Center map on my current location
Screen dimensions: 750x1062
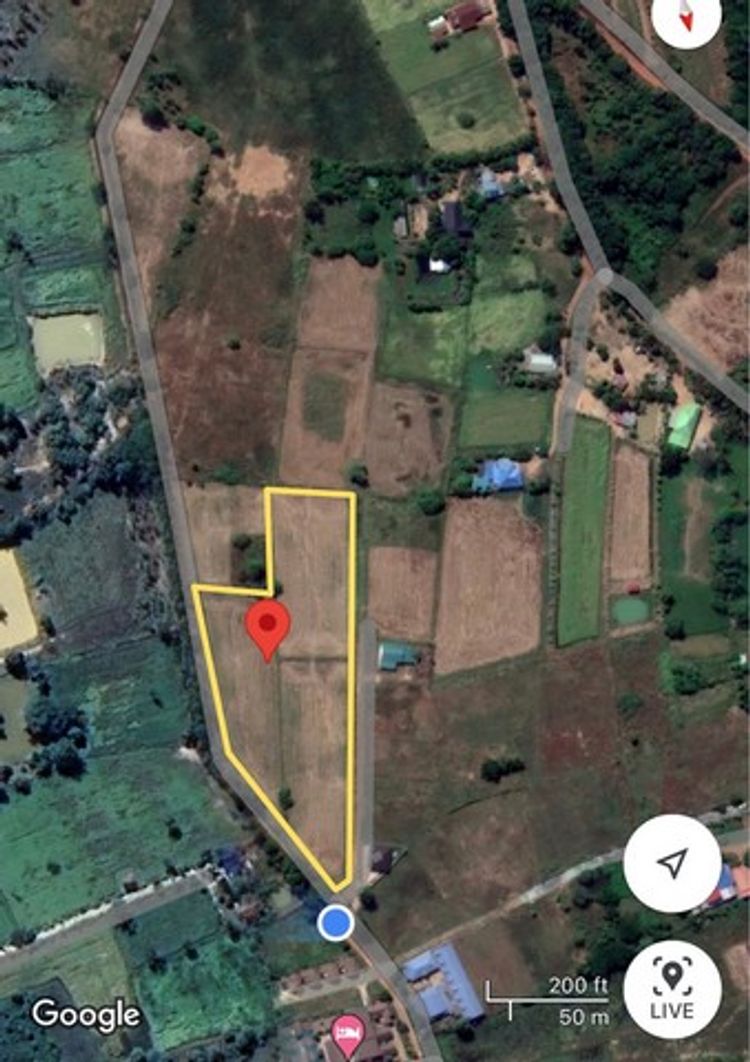(672, 863)
